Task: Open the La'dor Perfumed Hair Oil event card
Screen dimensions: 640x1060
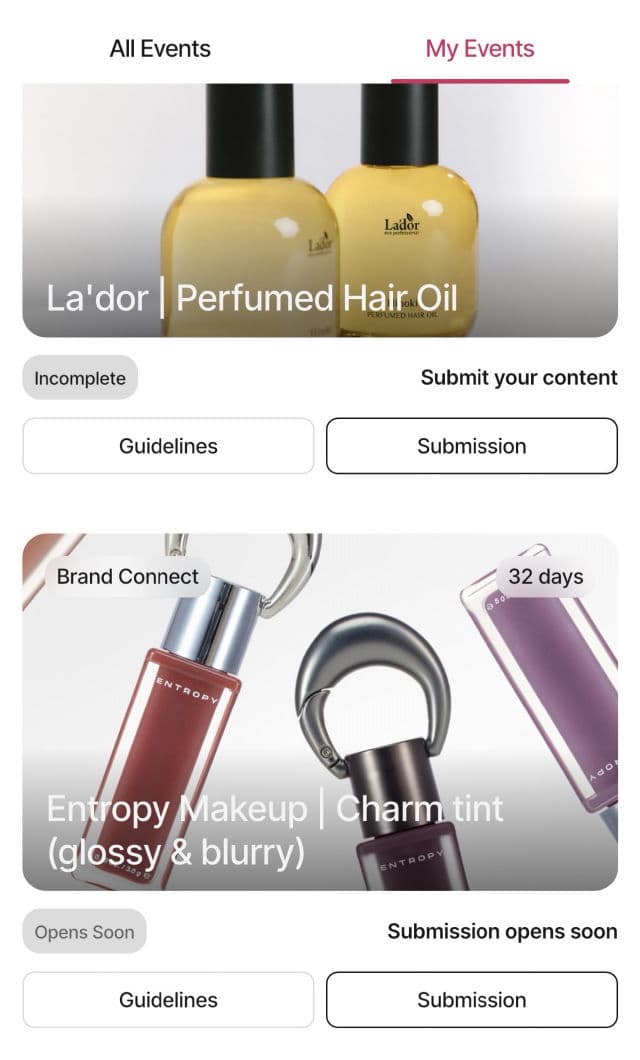Action: 320,210
